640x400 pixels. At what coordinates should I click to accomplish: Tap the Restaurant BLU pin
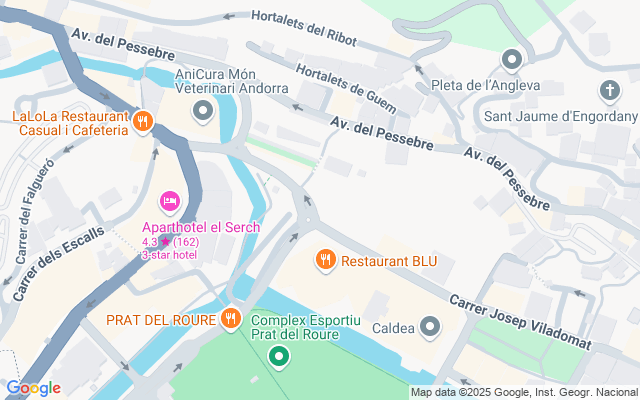pos(325,261)
